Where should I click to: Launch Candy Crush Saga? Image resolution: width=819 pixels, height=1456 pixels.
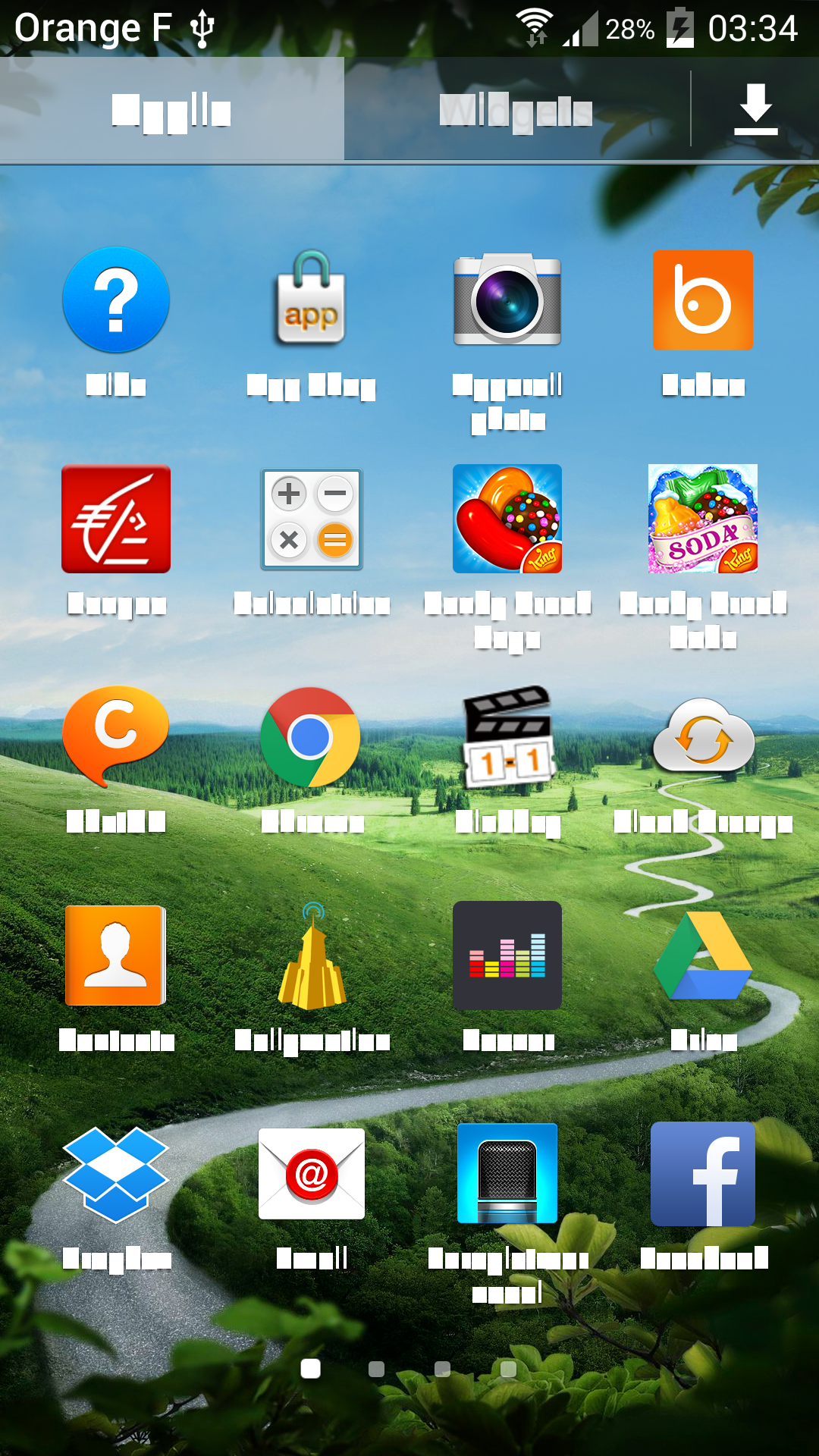tap(507, 519)
